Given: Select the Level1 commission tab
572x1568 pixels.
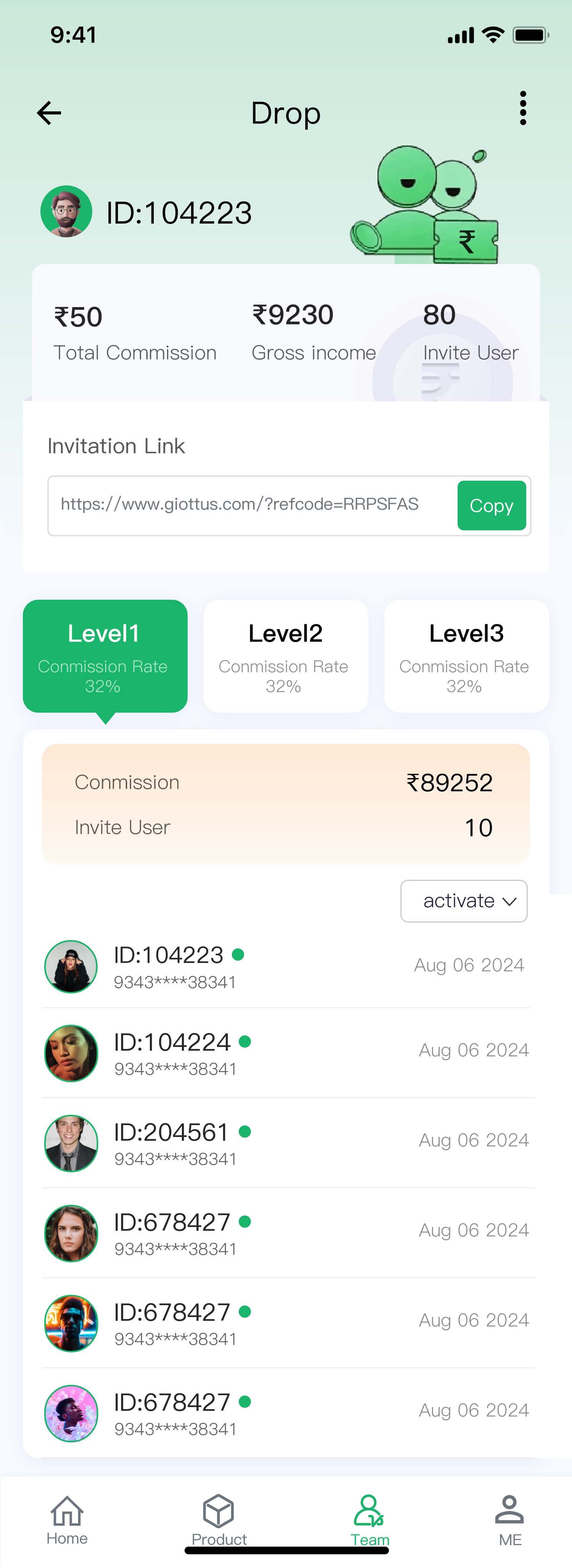Looking at the screenshot, I should click(x=105, y=656).
